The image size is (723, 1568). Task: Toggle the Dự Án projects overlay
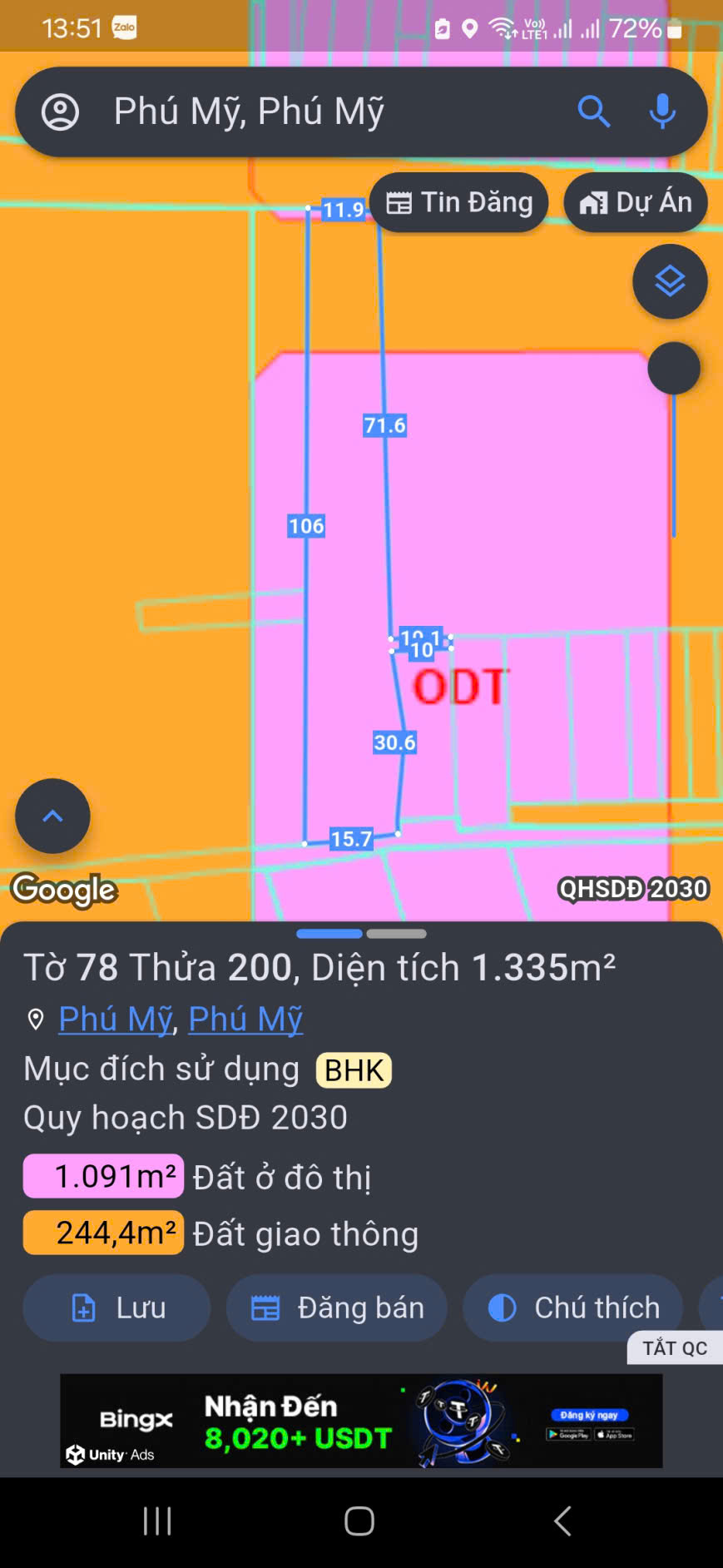pyautogui.click(x=635, y=201)
